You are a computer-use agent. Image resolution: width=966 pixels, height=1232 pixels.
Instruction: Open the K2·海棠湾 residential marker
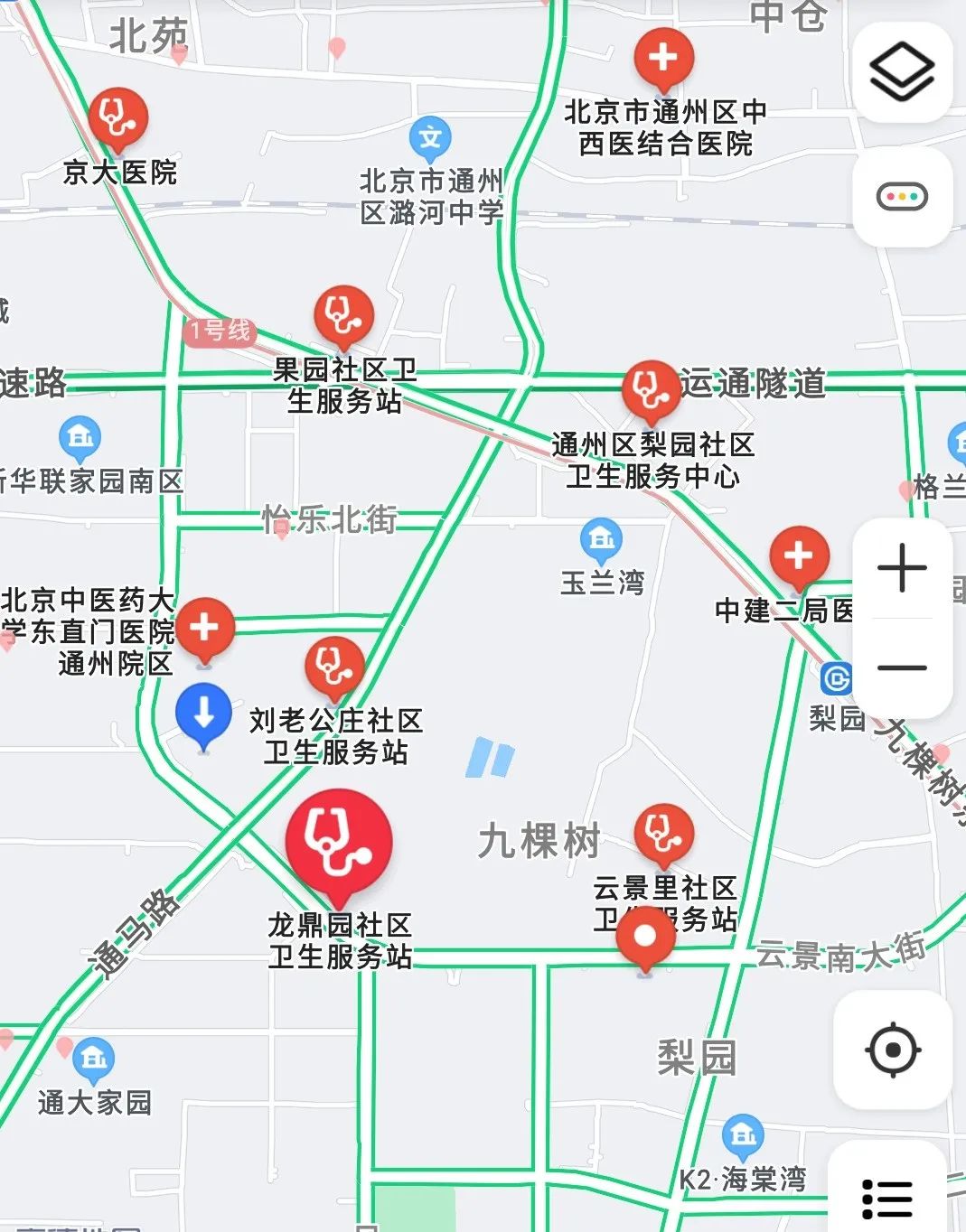point(743,1134)
